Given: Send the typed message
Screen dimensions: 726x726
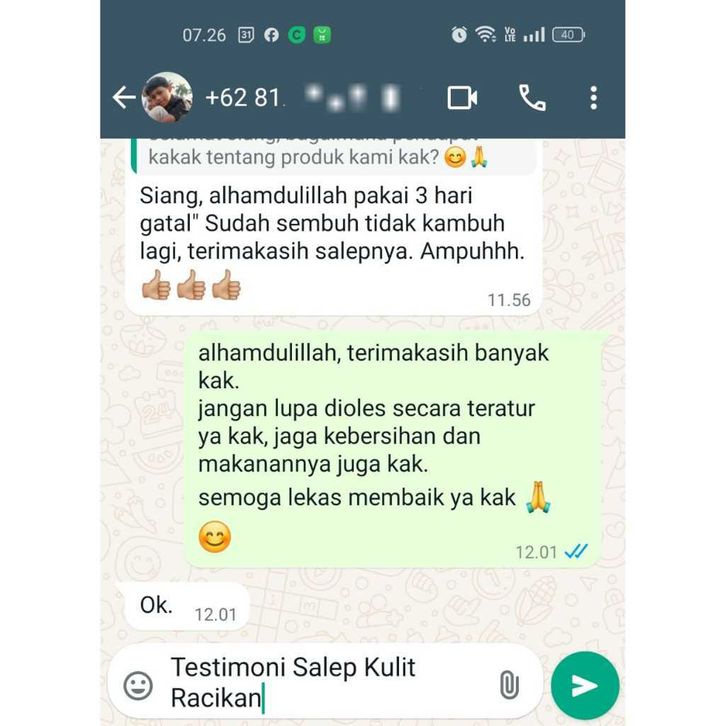Looking at the screenshot, I should (584, 685).
